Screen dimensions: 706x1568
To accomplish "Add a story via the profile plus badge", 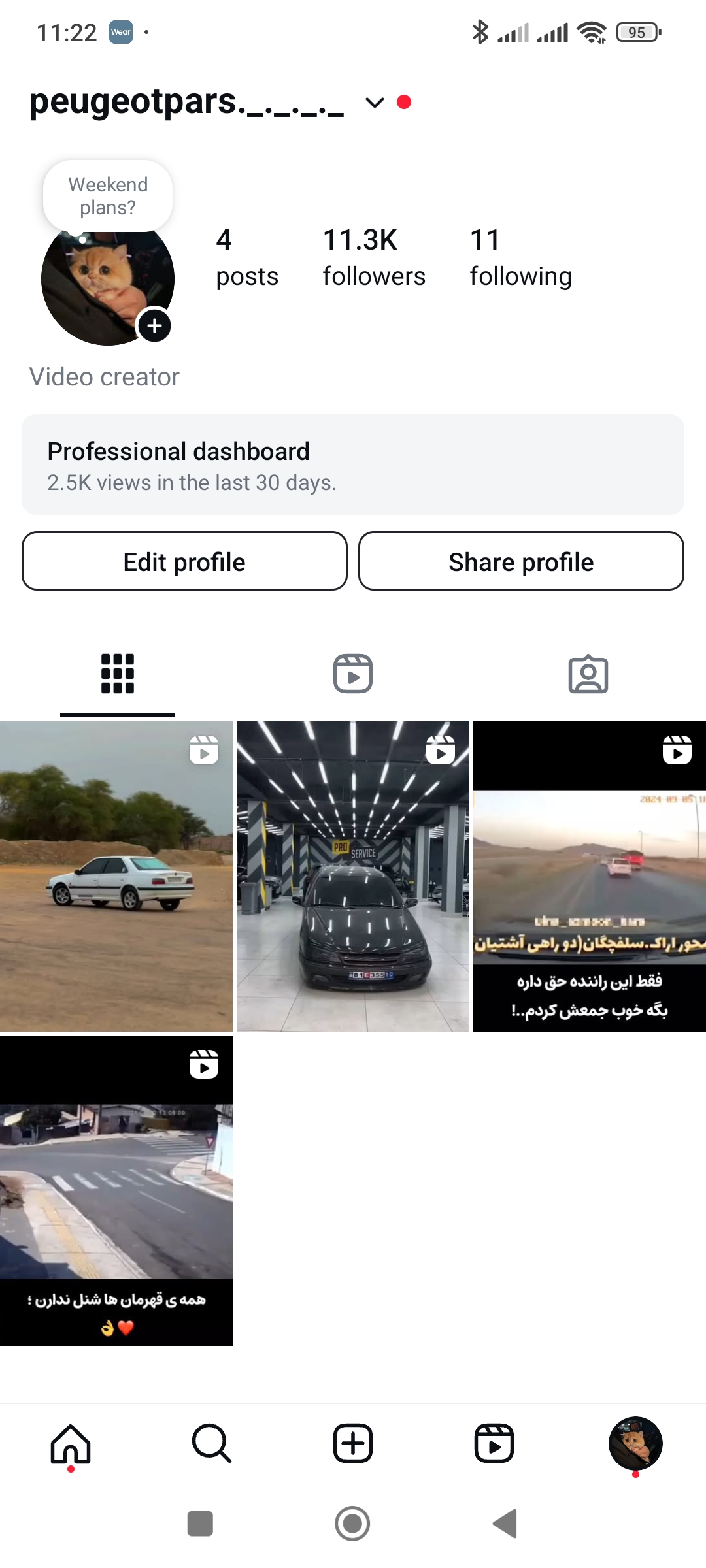I will point(154,325).
